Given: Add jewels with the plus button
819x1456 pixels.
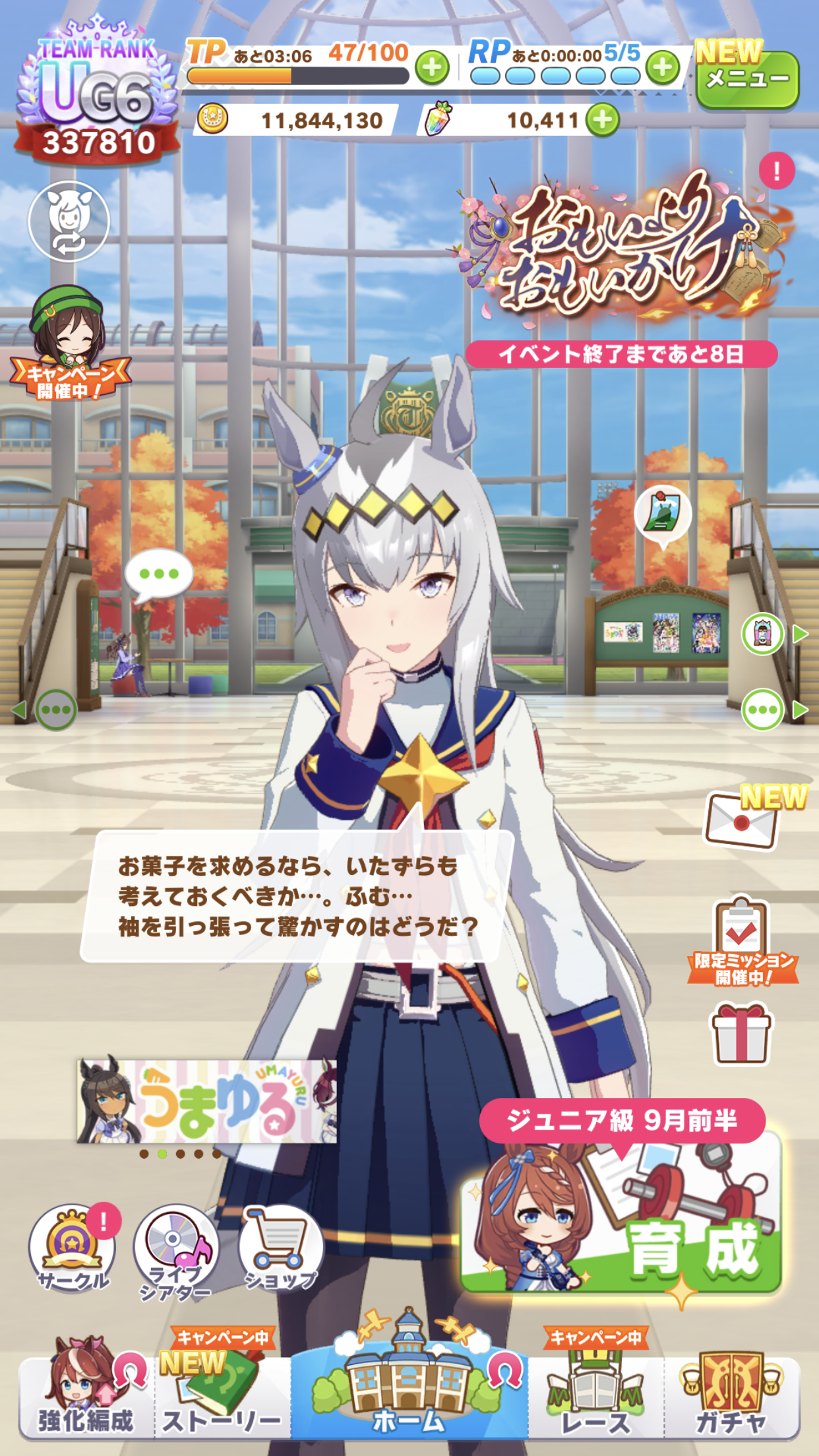Looking at the screenshot, I should point(603,120).
